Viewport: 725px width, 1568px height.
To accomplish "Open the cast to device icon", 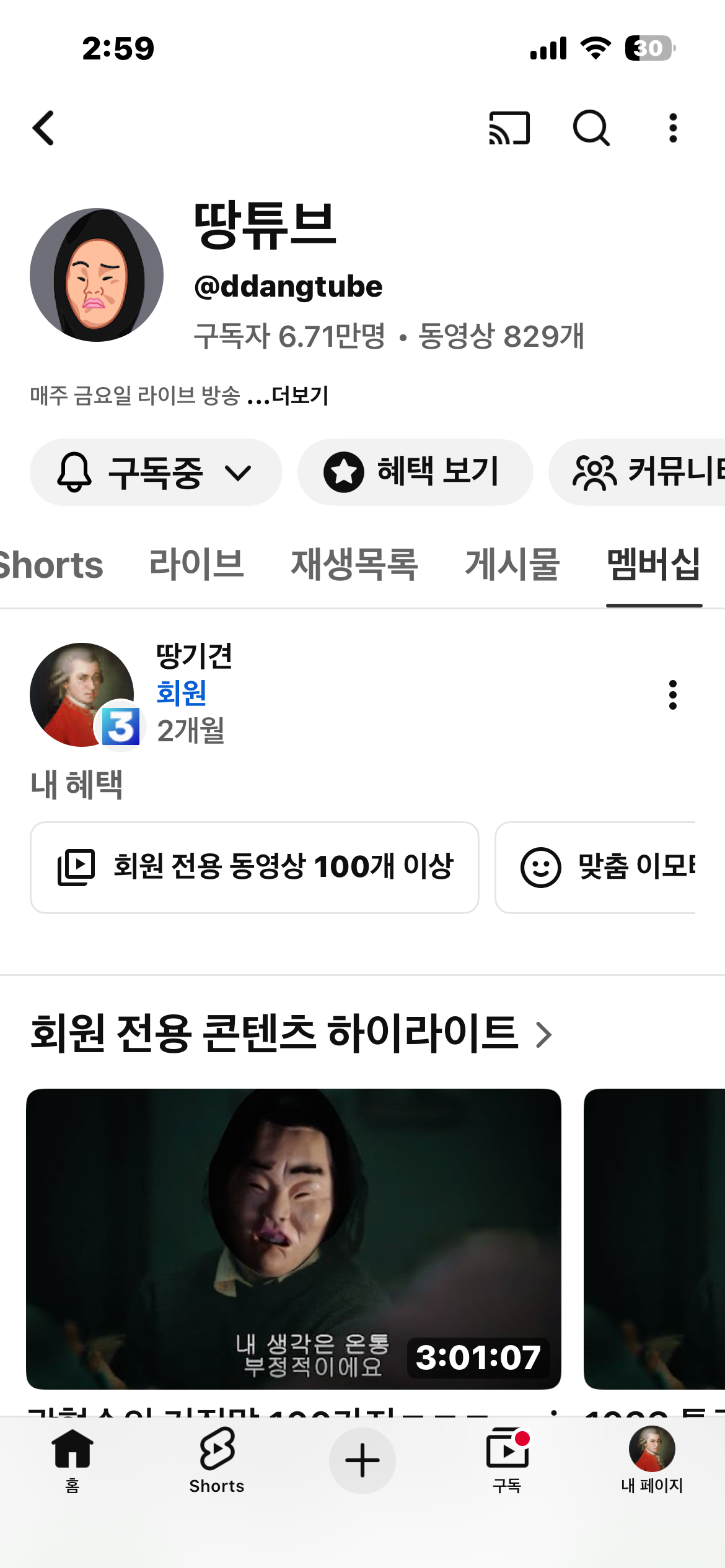I will pos(509,128).
